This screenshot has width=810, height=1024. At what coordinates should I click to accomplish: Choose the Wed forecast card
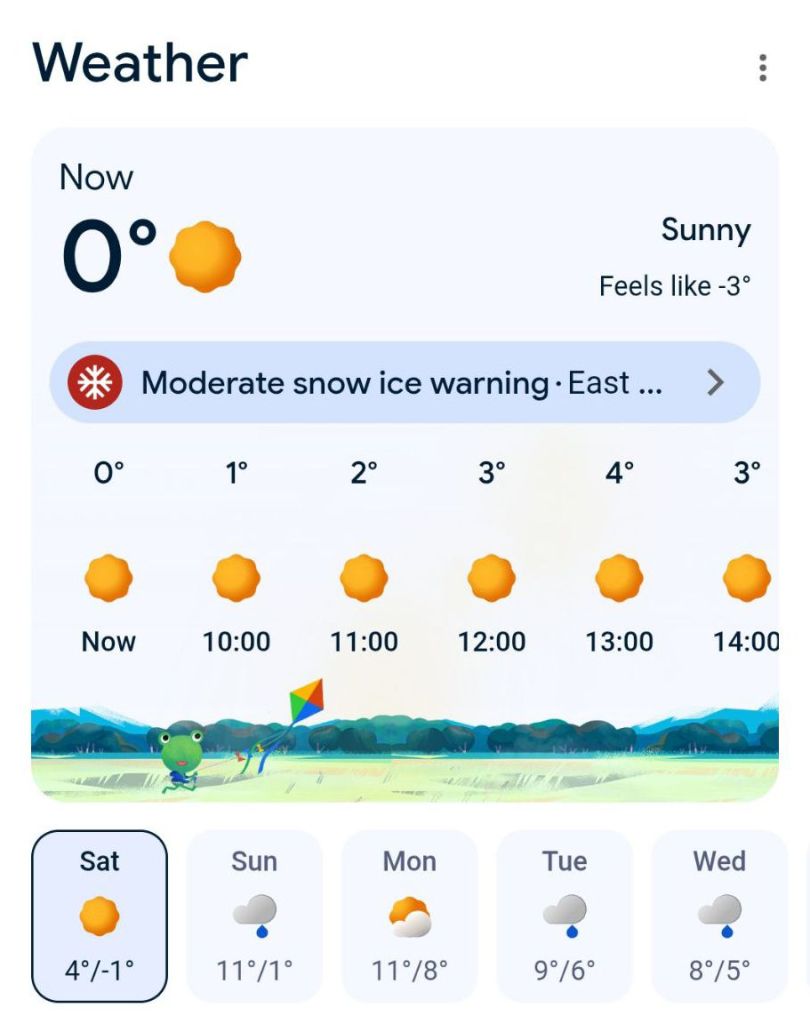point(720,915)
